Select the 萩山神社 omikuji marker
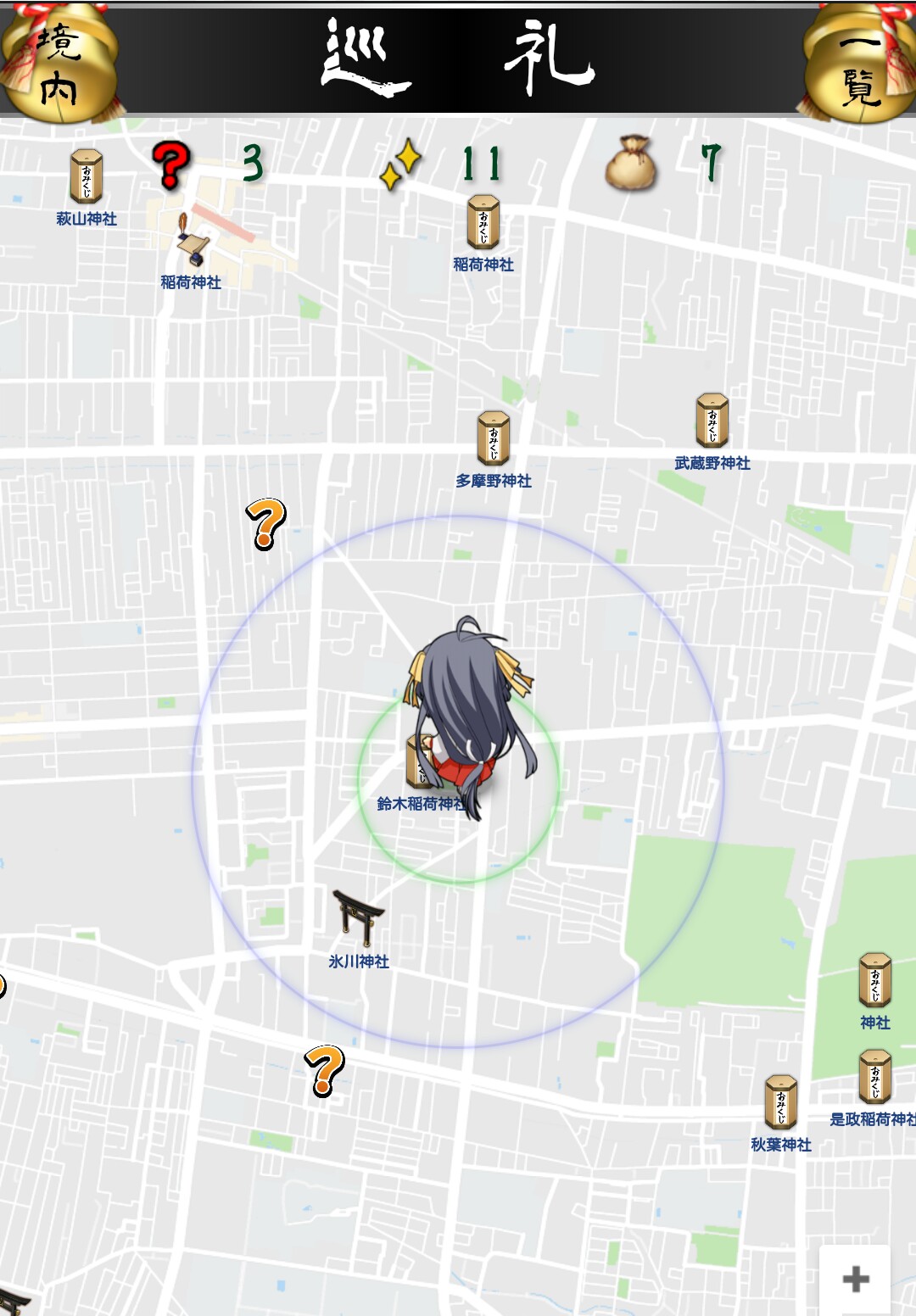Viewport: 916px width, 1316px height. (86, 176)
